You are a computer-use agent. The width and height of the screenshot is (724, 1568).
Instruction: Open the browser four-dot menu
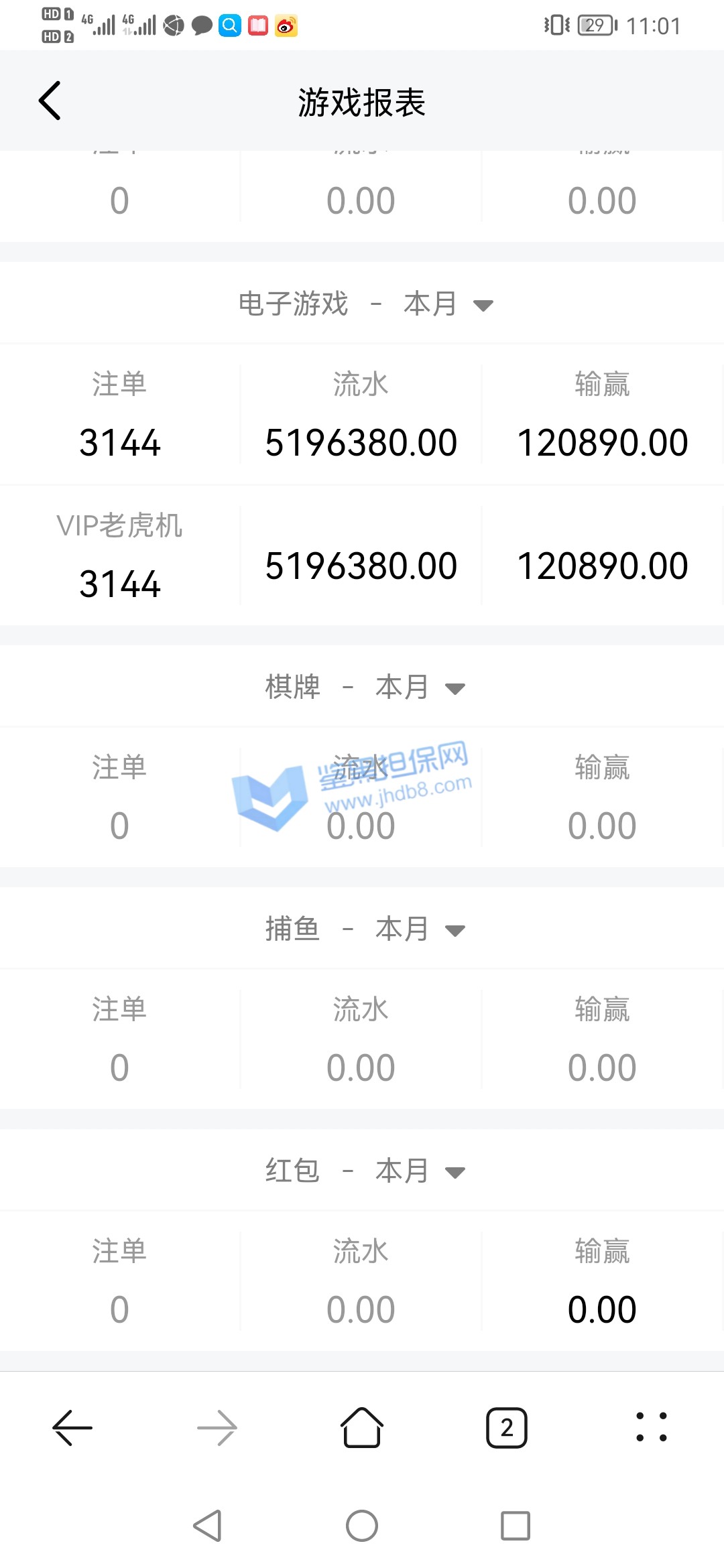point(652,1428)
